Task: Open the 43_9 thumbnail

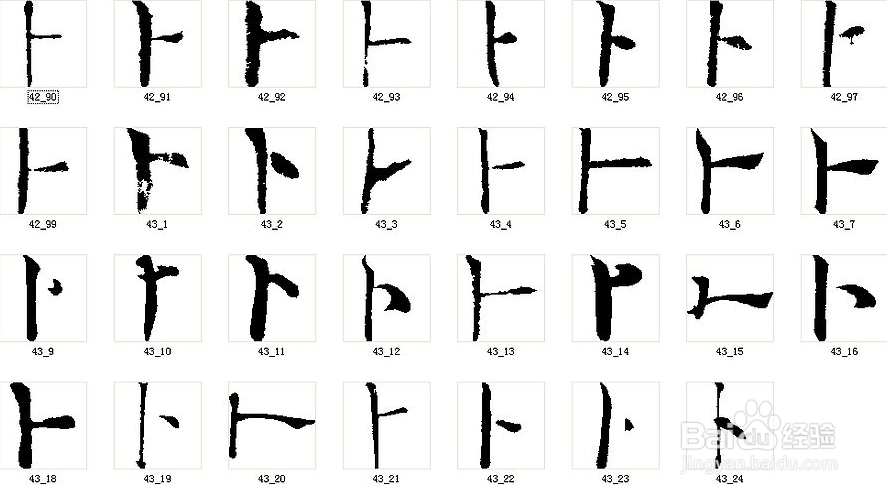Action: 43,298
